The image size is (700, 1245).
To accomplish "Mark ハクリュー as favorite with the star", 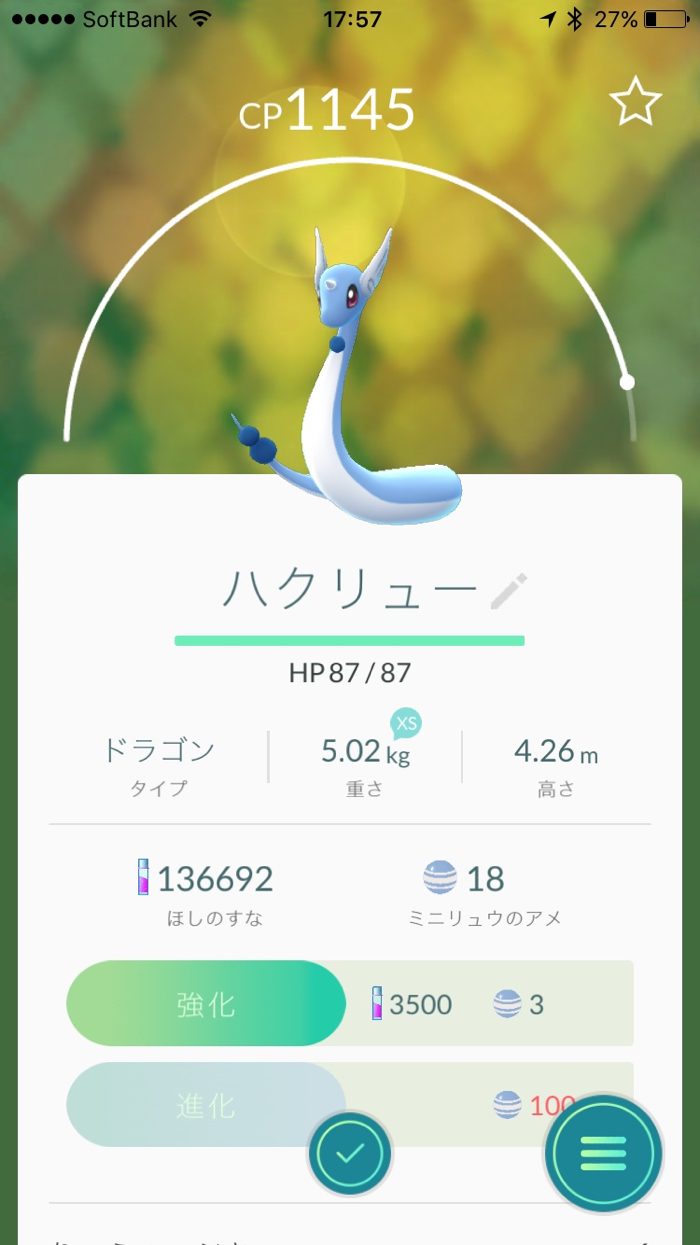I will (x=635, y=103).
